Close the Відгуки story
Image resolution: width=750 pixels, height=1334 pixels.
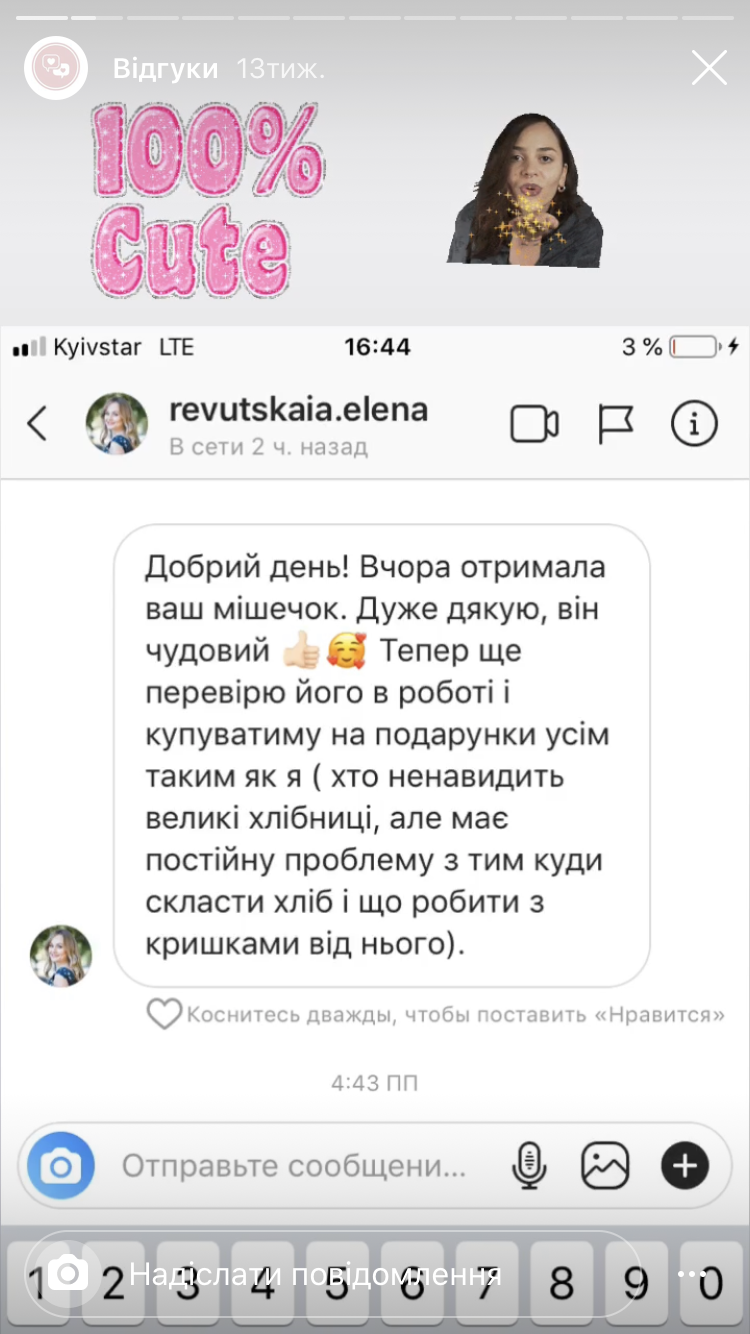[709, 68]
